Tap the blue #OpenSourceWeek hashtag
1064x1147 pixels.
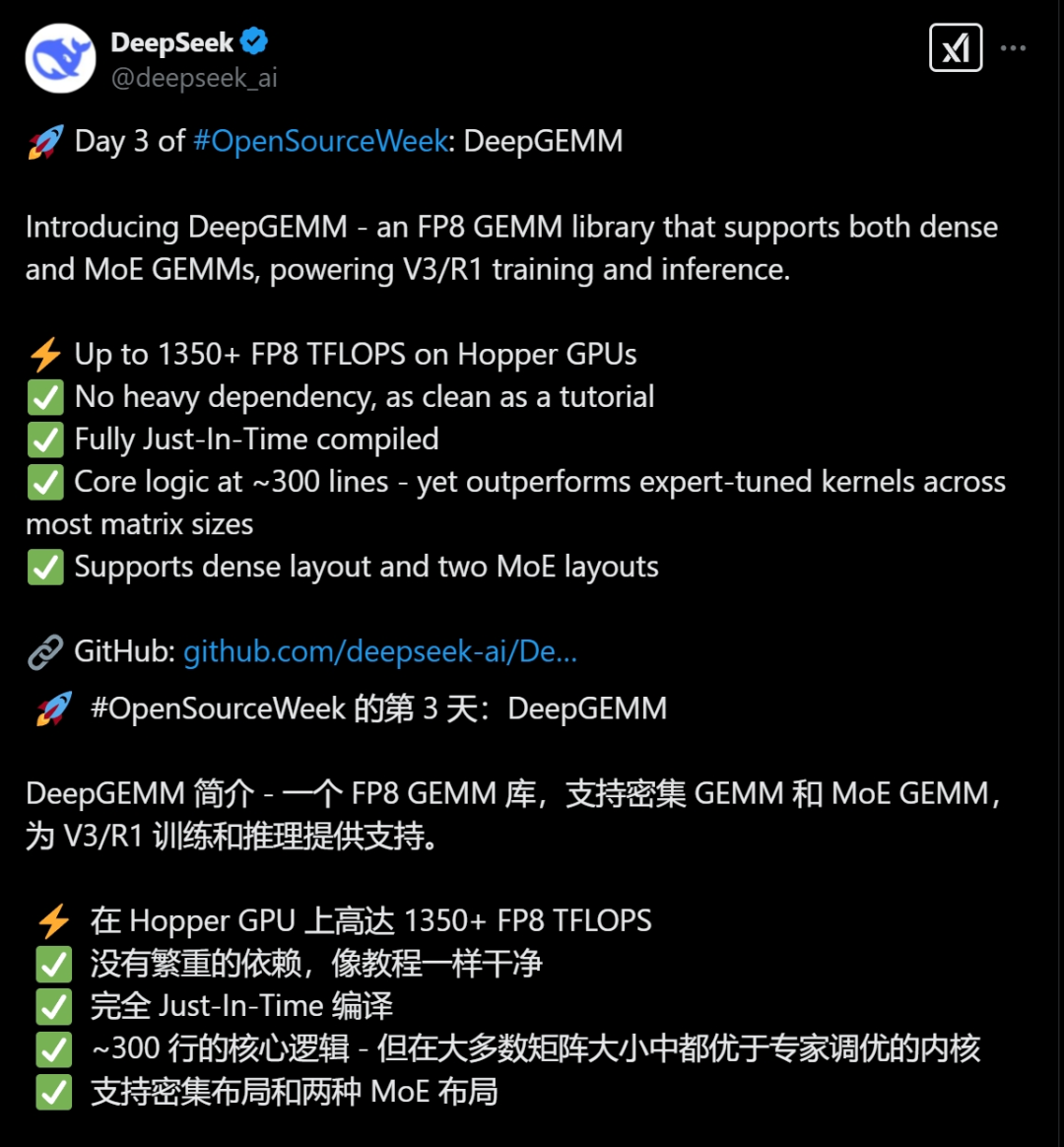(321, 141)
